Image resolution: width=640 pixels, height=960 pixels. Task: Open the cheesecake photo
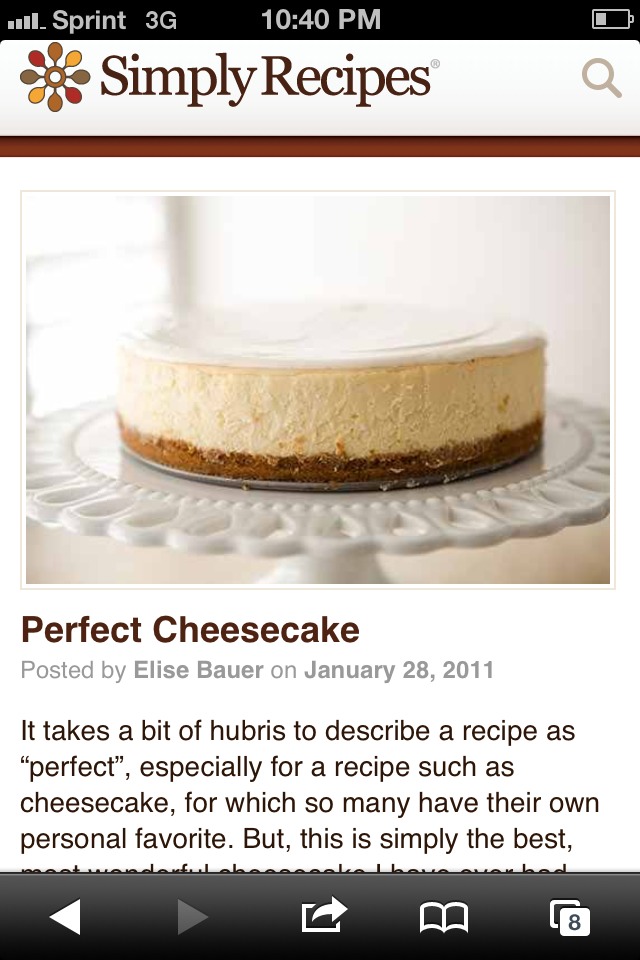318,389
